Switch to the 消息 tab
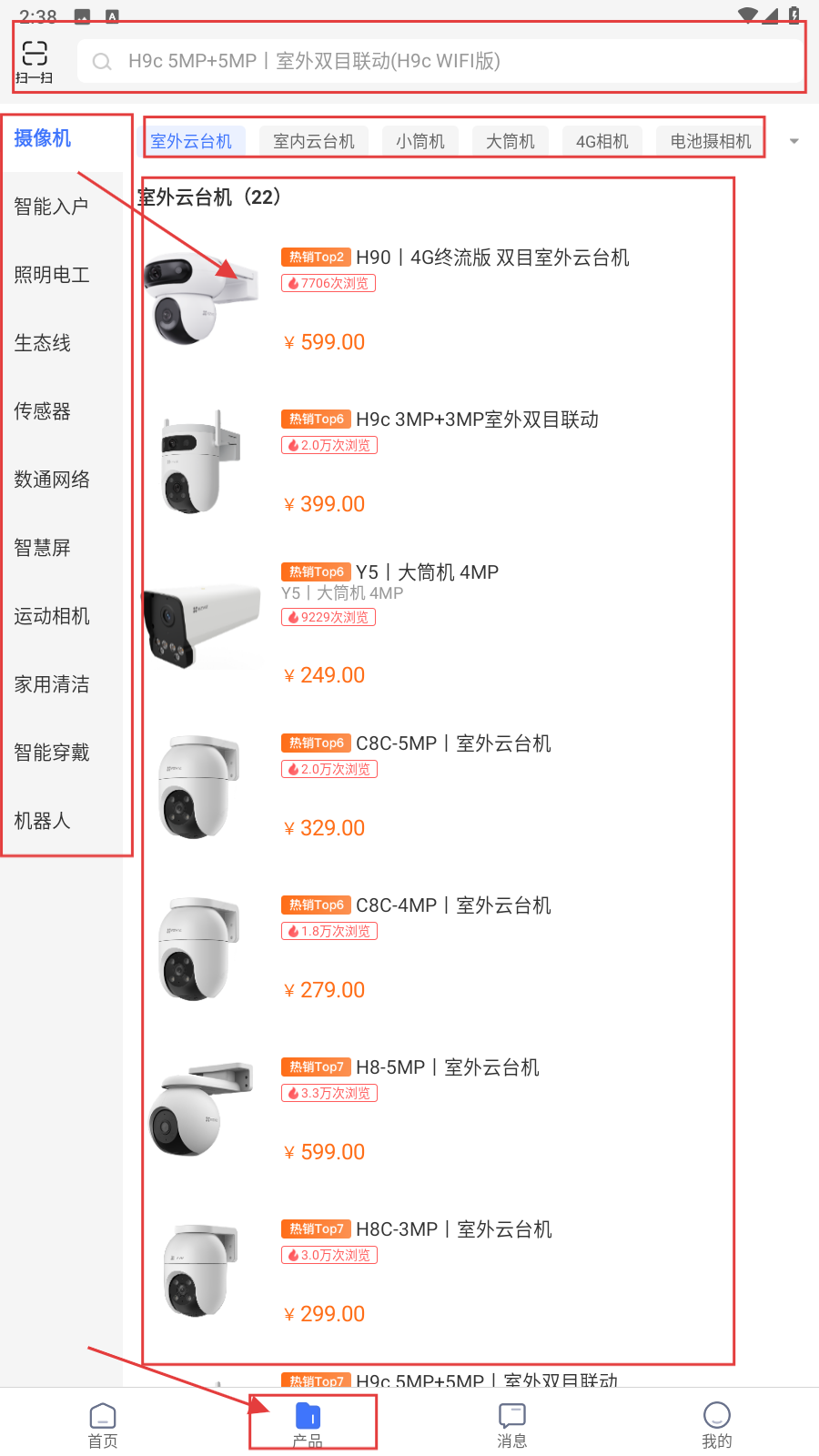The height and width of the screenshot is (1456, 819). point(512,1425)
